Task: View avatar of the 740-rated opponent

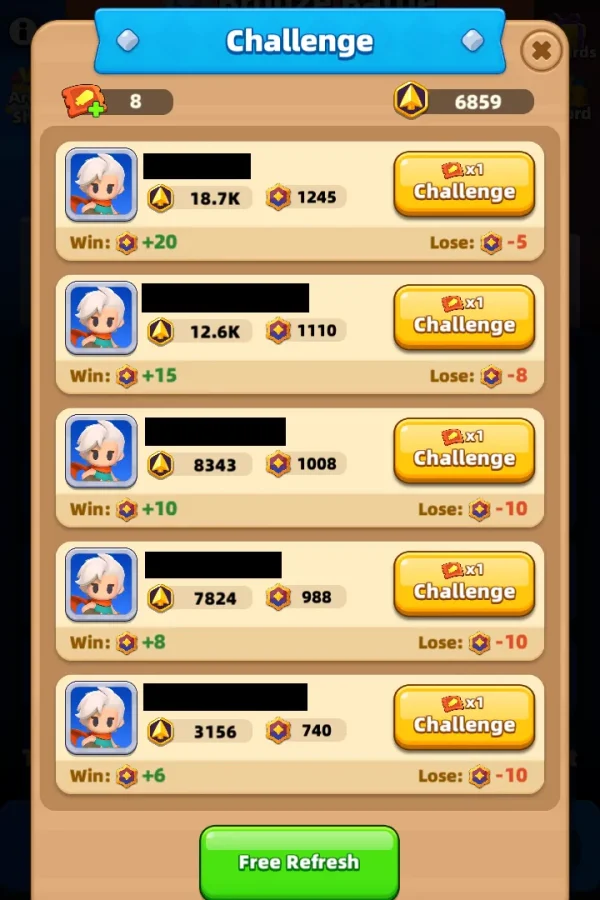Action: click(x=101, y=718)
